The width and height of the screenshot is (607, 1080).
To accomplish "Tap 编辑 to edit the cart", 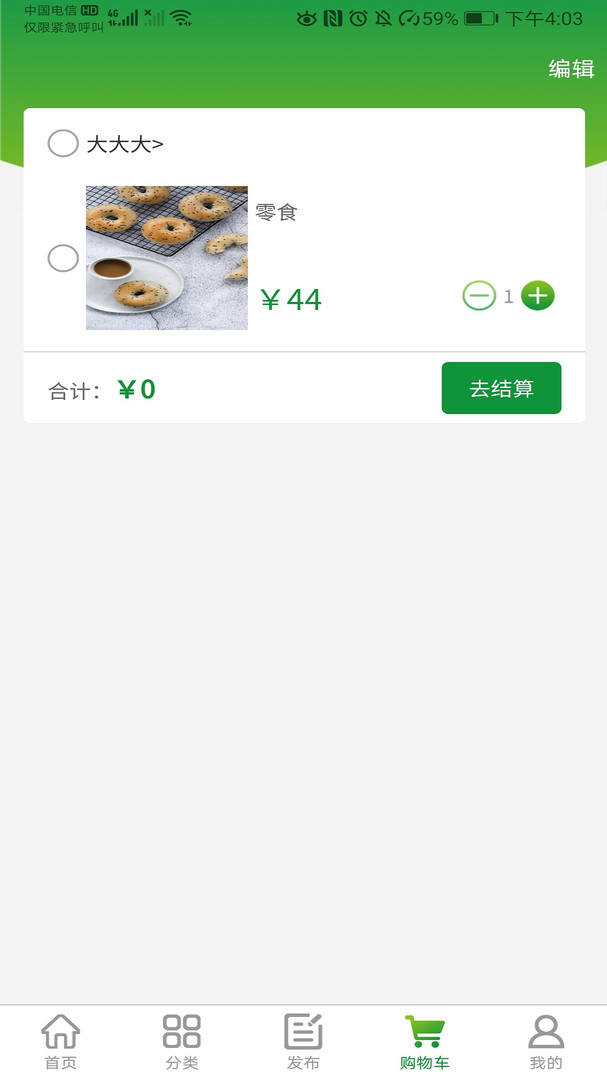I will 571,69.
